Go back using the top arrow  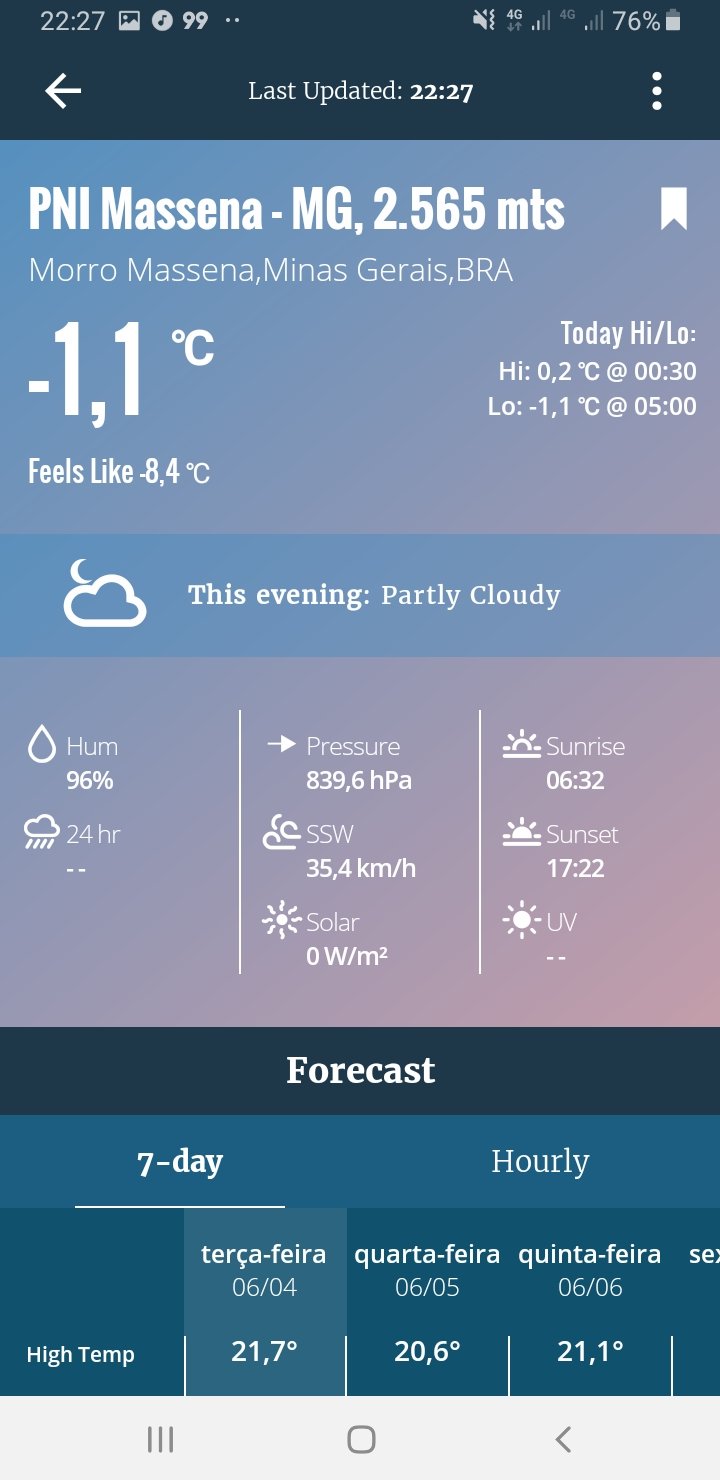click(x=63, y=91)
